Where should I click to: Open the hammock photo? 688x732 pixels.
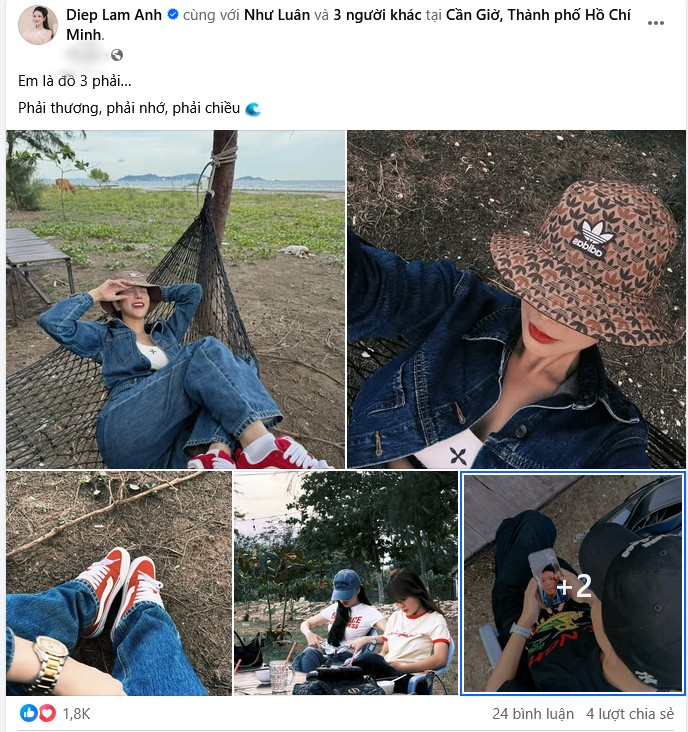175,299
